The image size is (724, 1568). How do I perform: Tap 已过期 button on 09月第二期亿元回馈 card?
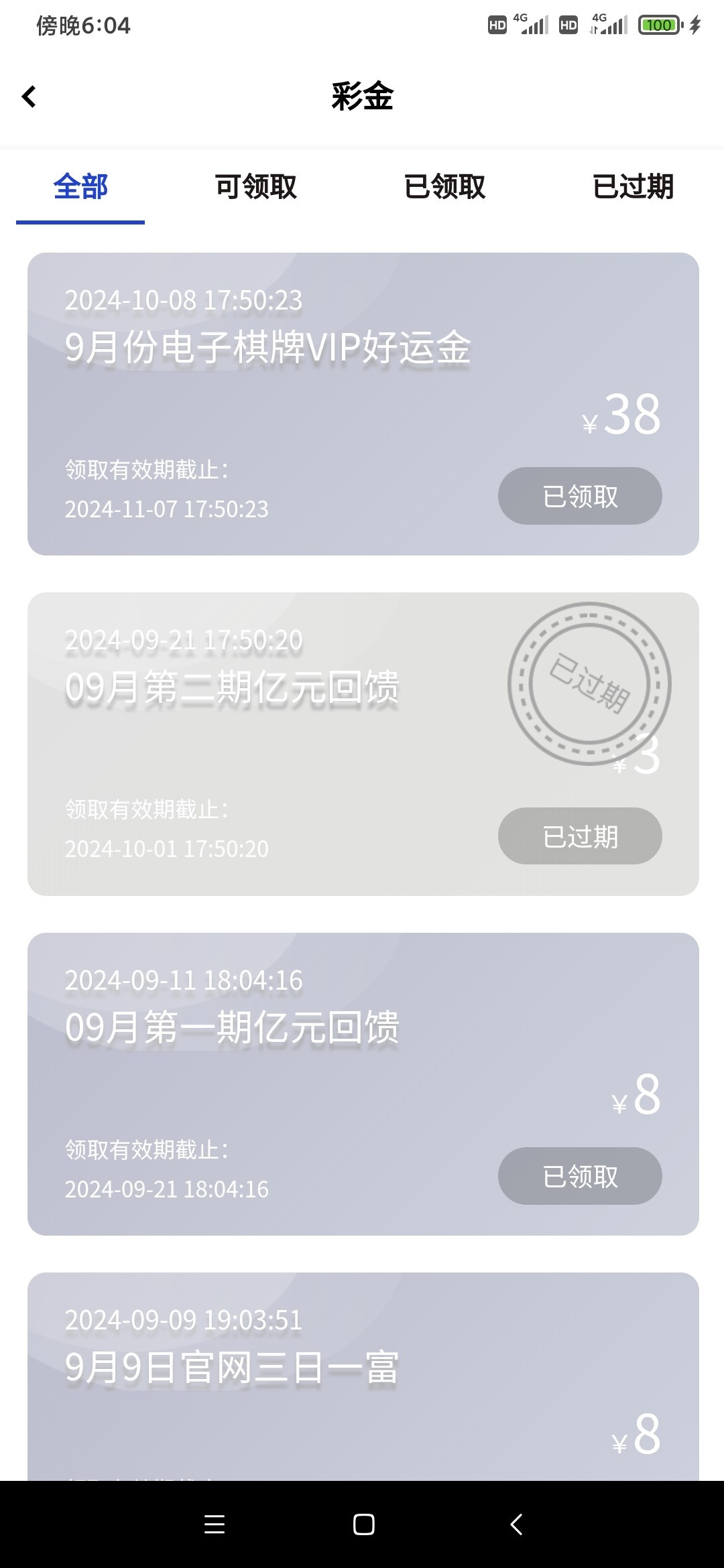[x=580, y=836]
